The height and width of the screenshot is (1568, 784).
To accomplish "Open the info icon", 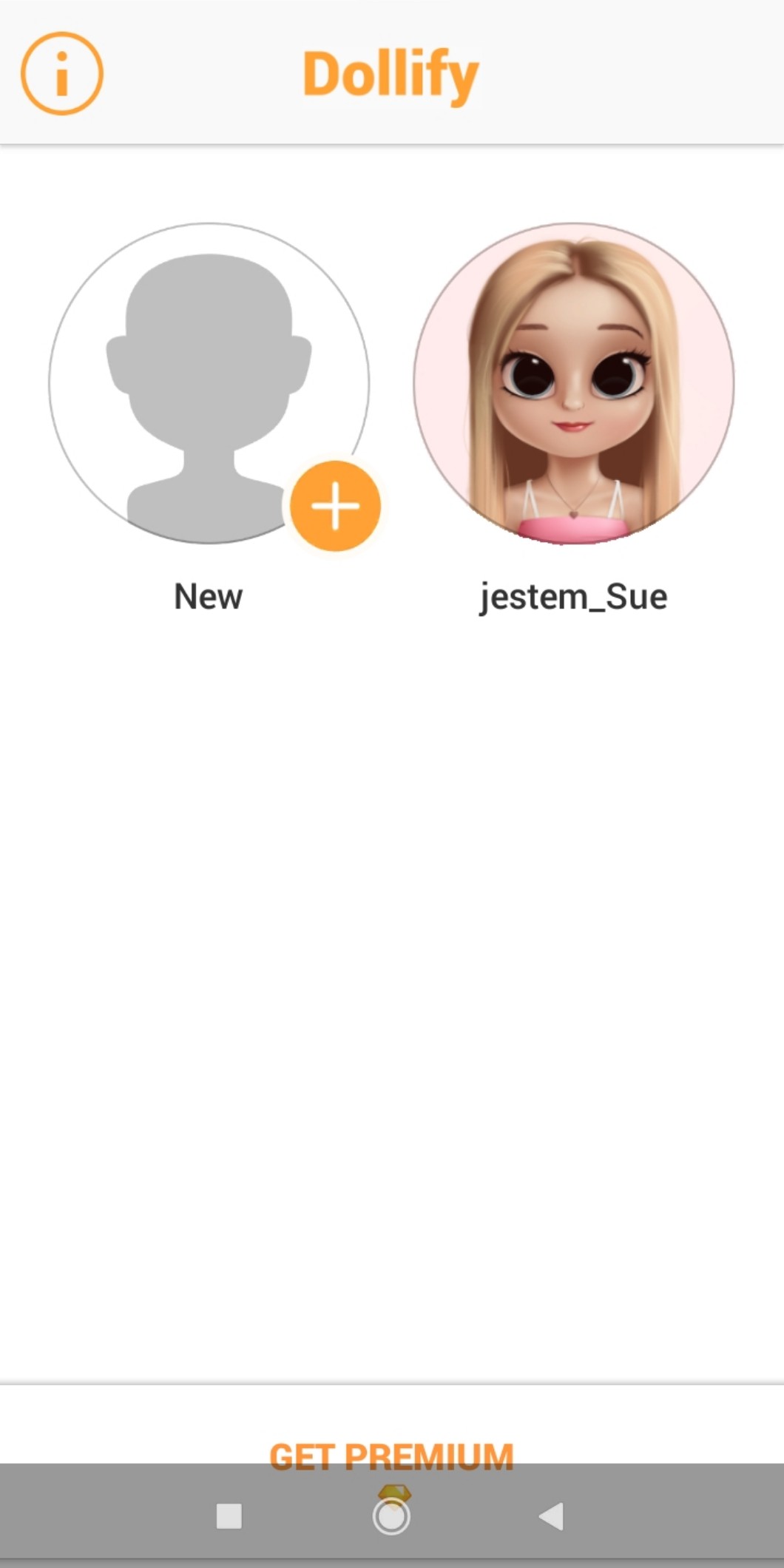I will tap(62, 73).
